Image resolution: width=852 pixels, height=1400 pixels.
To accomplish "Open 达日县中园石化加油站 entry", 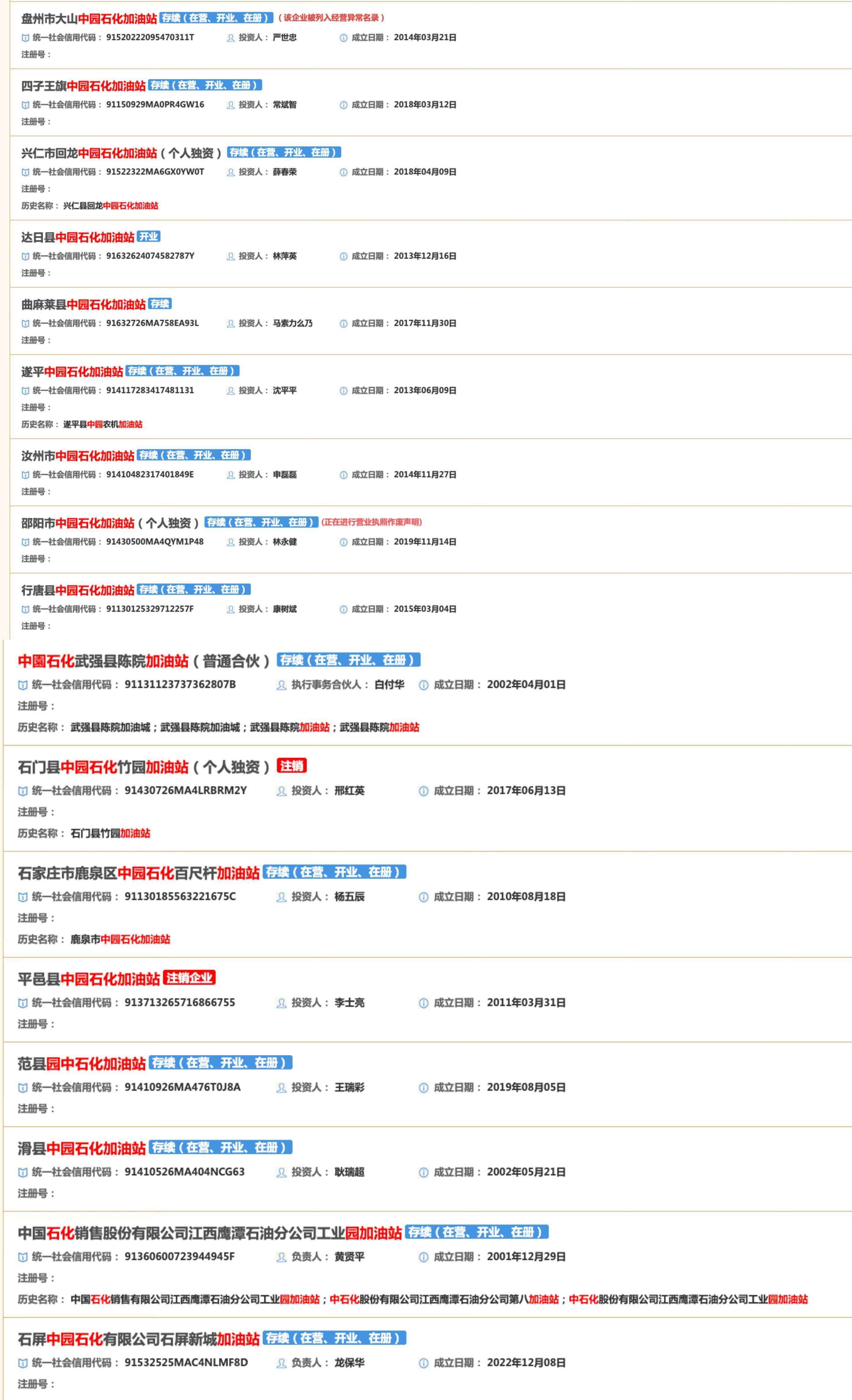I will click(78, 238).
